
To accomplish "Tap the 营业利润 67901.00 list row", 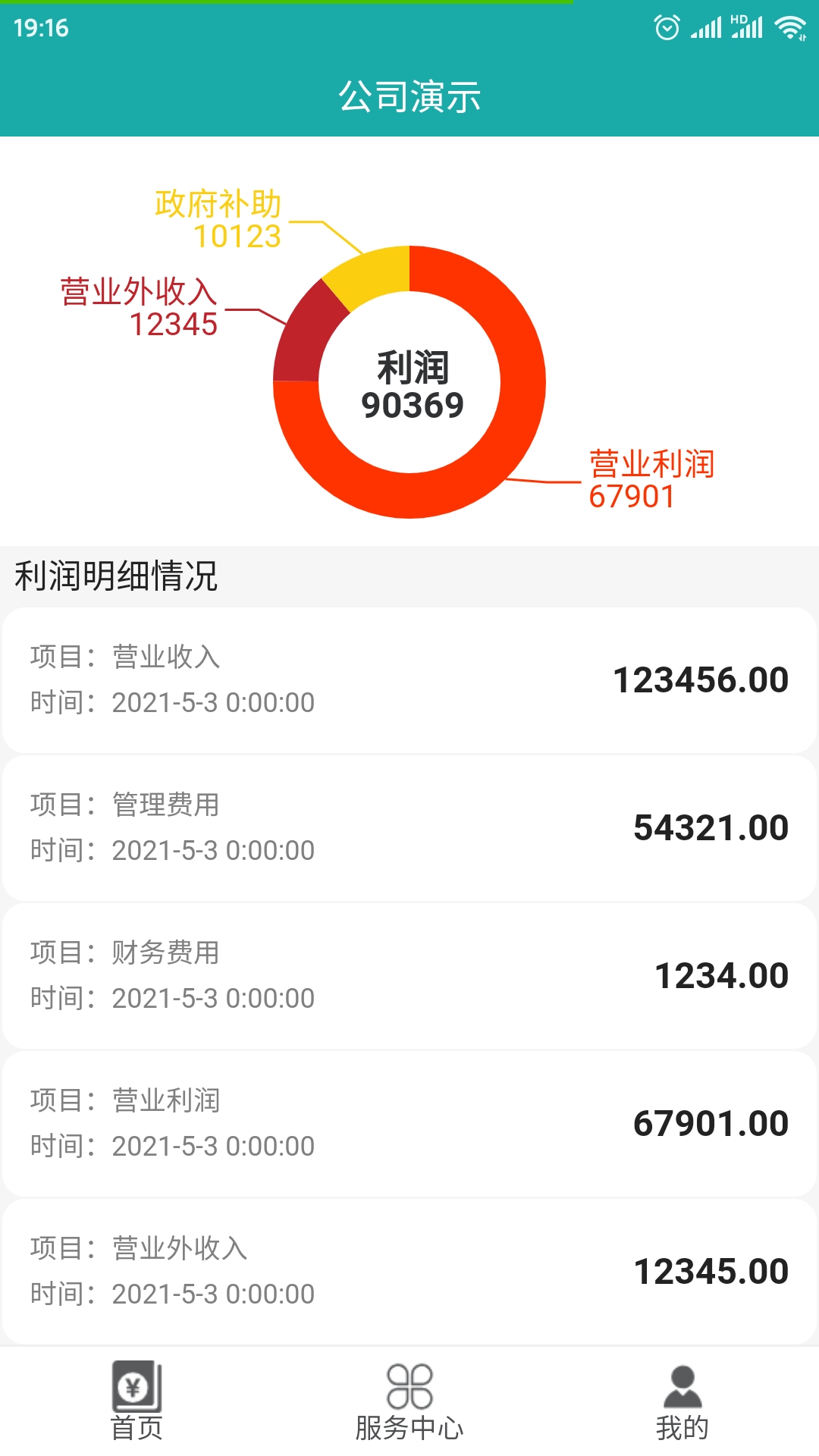I will tap(409, 1123).
